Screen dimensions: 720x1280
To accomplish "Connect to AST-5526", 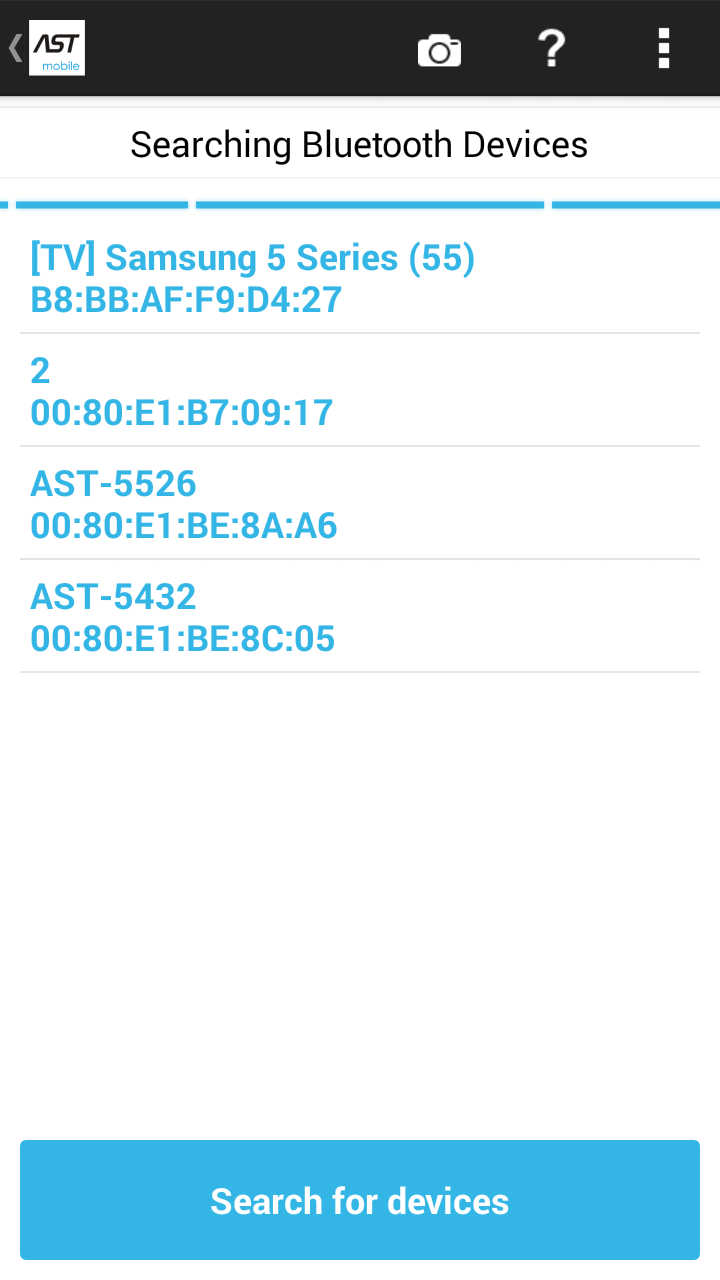I will pyautogui.click(x=360, y=504).
